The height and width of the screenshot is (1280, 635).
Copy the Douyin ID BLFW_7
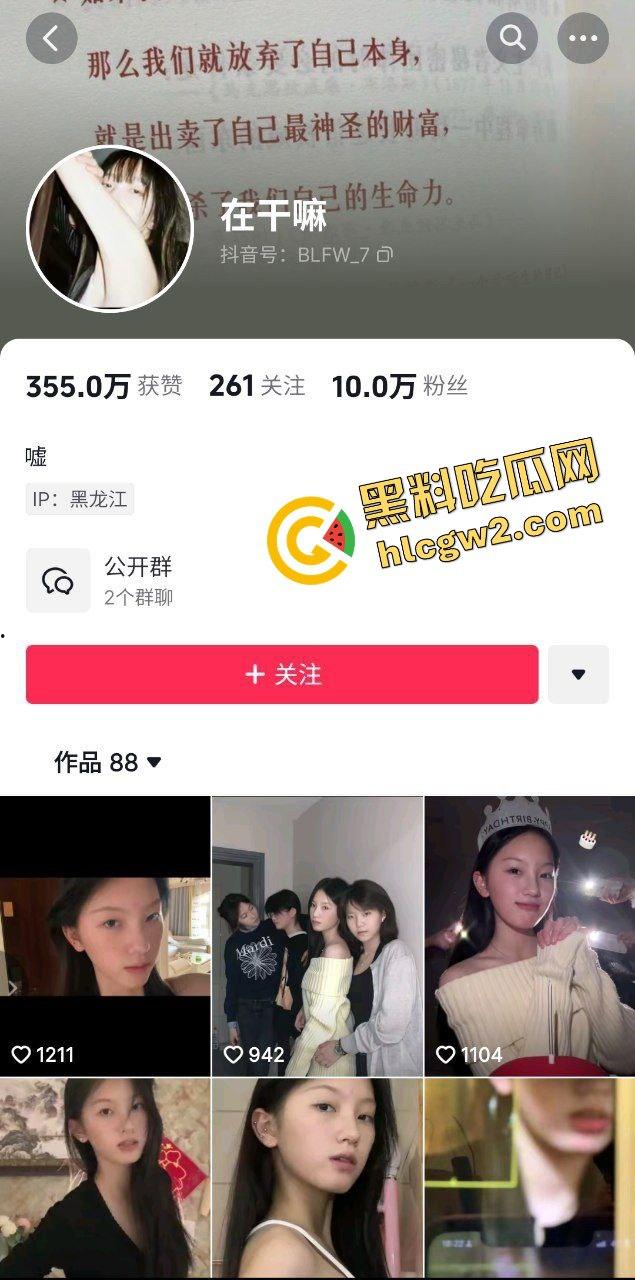pyautogui.click(x=385, y=255)
